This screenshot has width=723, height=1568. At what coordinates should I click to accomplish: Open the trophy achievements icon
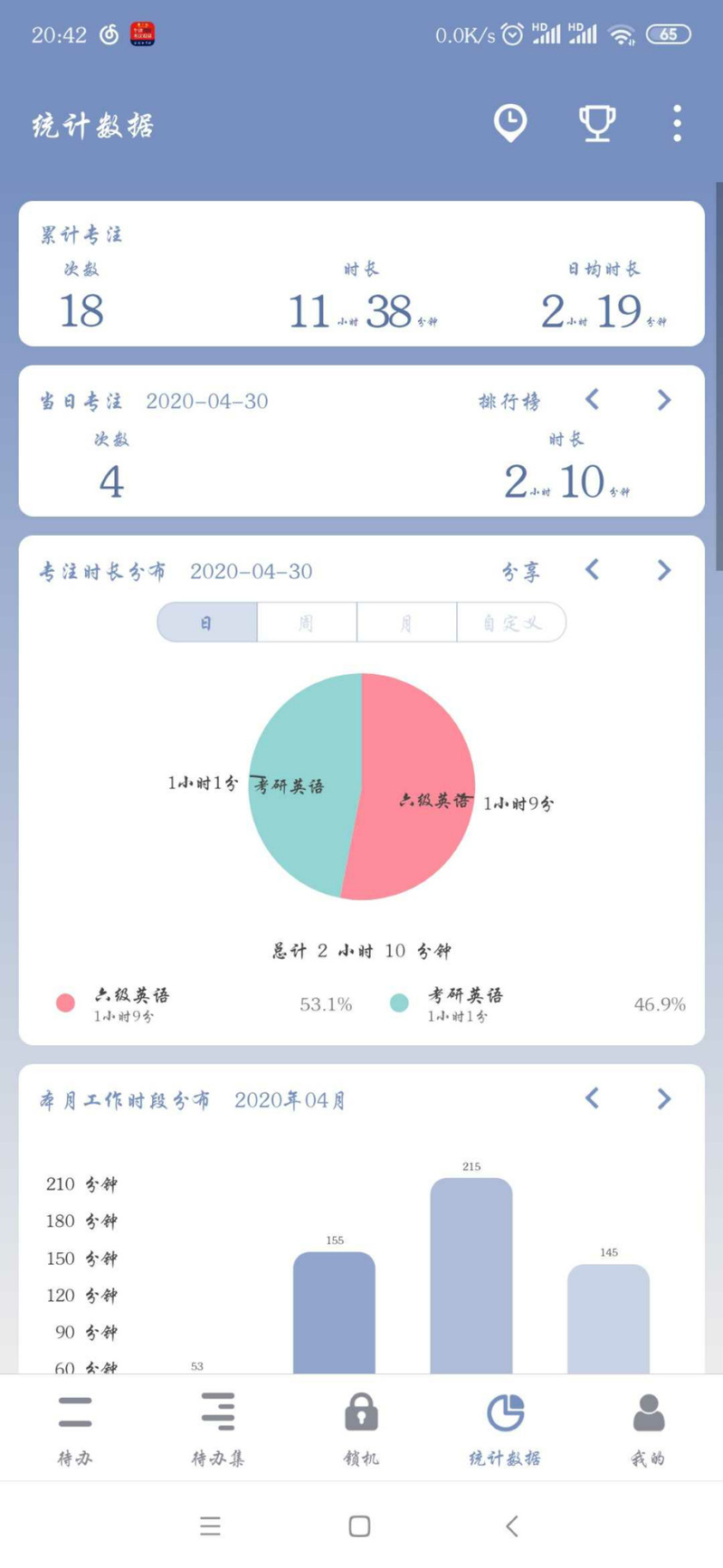click(597, 123)
